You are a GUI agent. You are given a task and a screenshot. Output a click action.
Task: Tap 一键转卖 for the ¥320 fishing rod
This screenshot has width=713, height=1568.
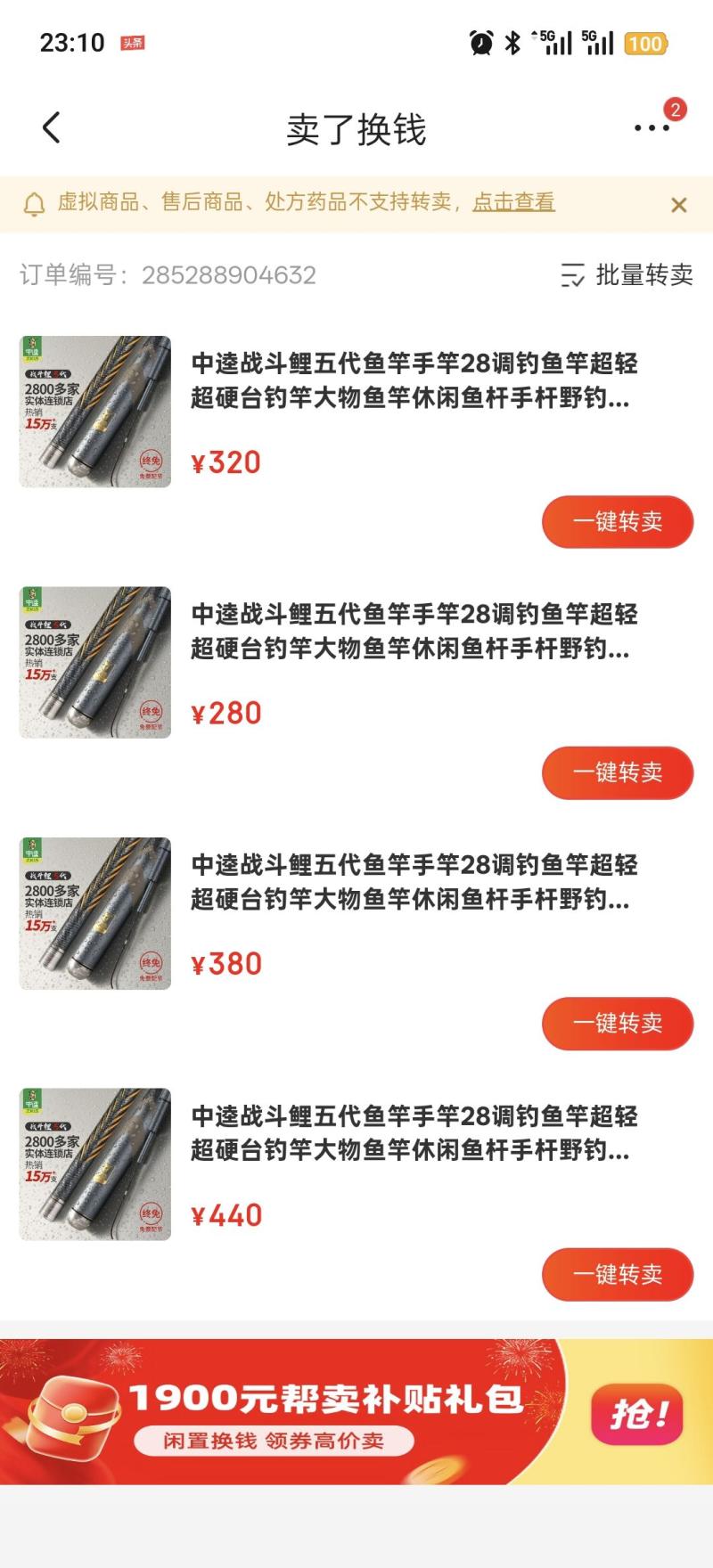point(617,522)
